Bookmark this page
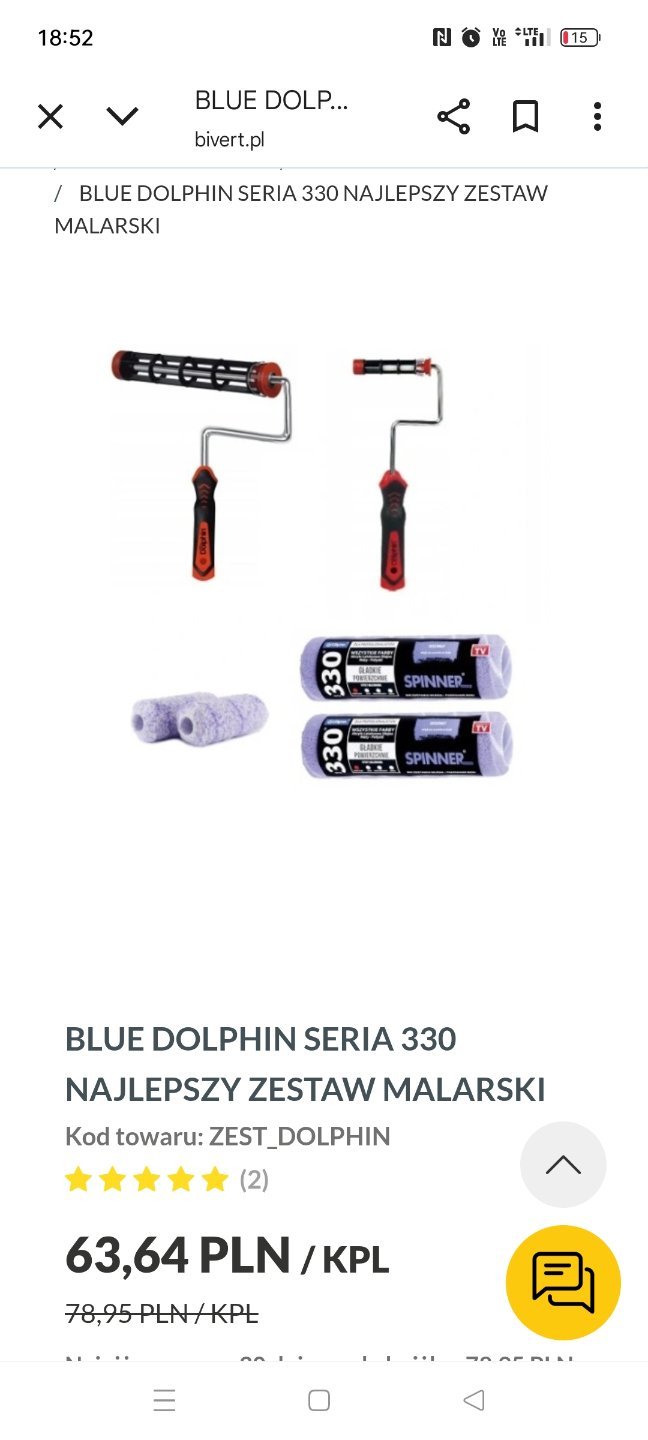The image size is (648, 1440). pyautogui.click(x=525, y=117)
